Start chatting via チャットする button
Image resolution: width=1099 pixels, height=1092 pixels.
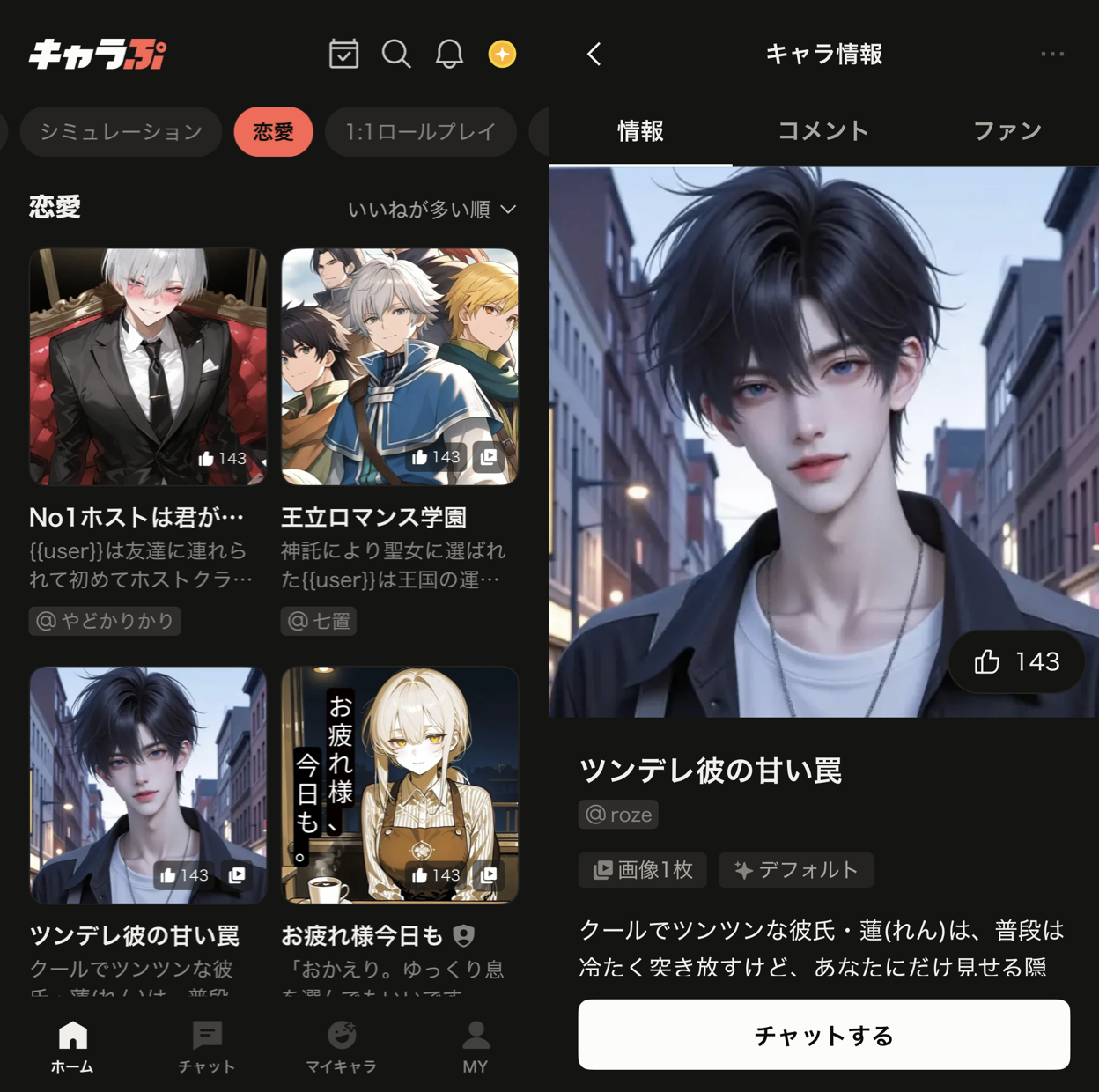823,1035
